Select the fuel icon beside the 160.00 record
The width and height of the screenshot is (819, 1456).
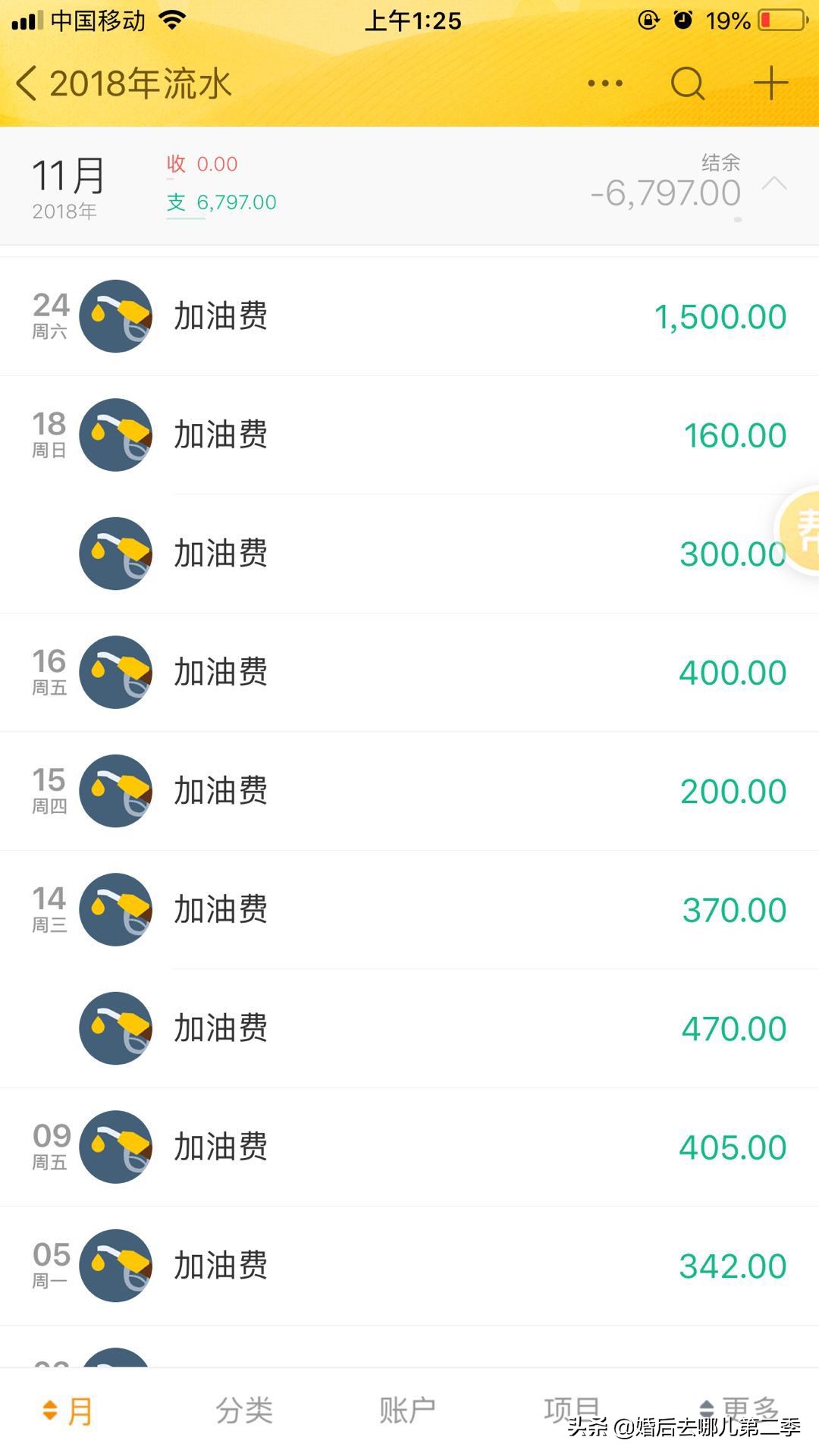tap(115, 435)
